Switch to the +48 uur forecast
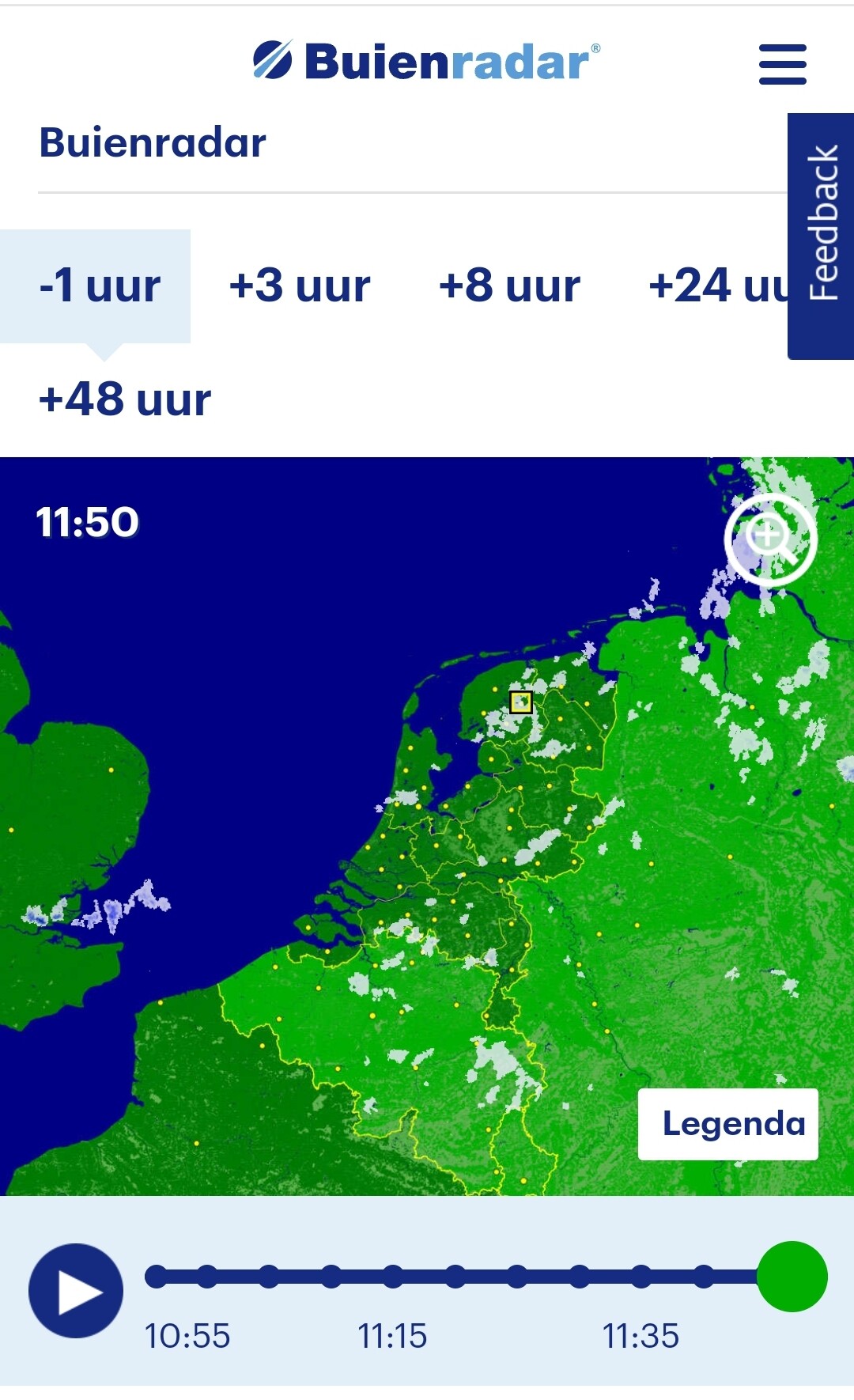The height and width of the screenshot is (1400, 854). pos(125,399)
